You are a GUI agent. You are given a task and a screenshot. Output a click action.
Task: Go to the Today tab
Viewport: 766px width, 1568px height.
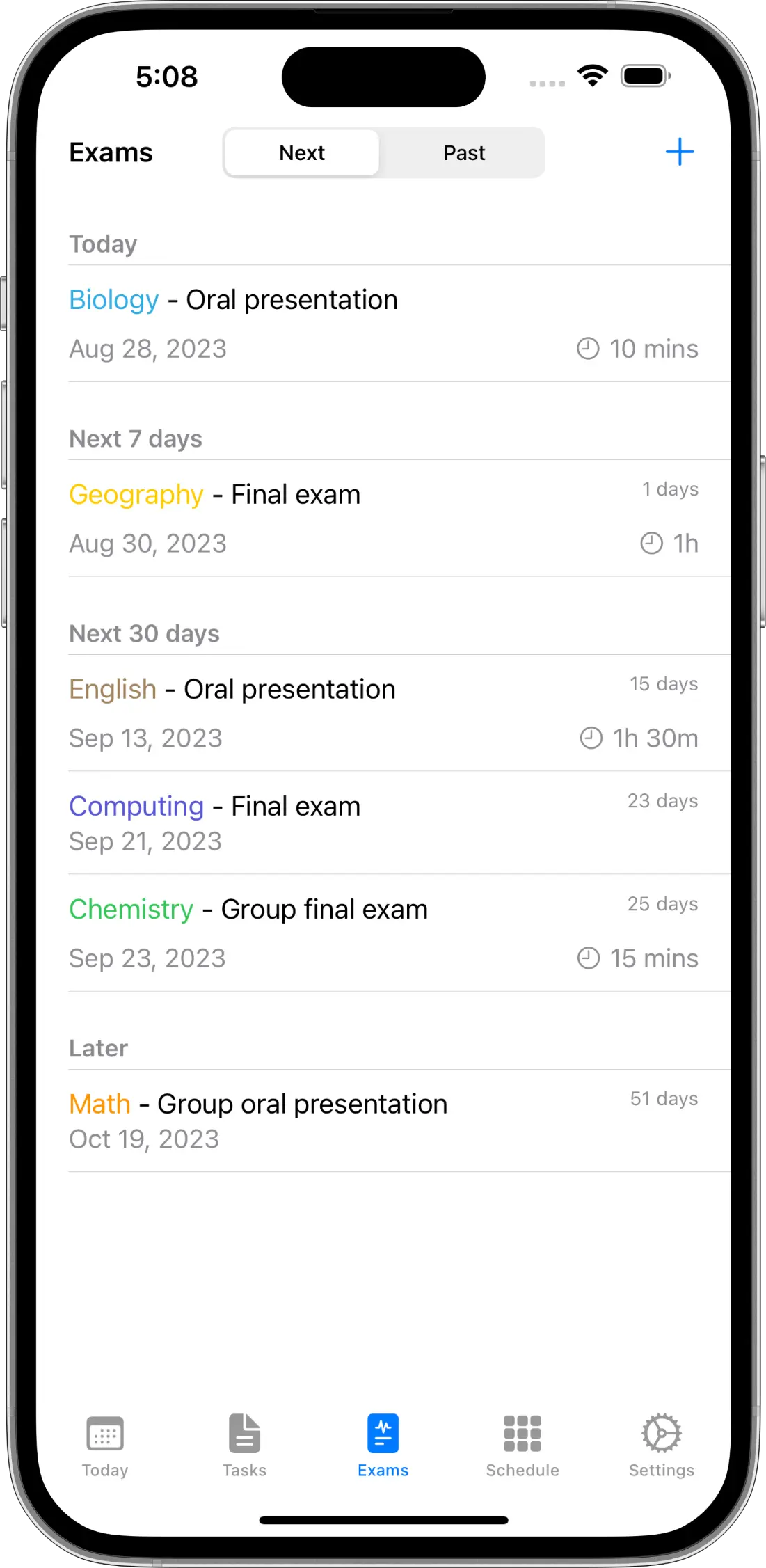coord(105,1445)
